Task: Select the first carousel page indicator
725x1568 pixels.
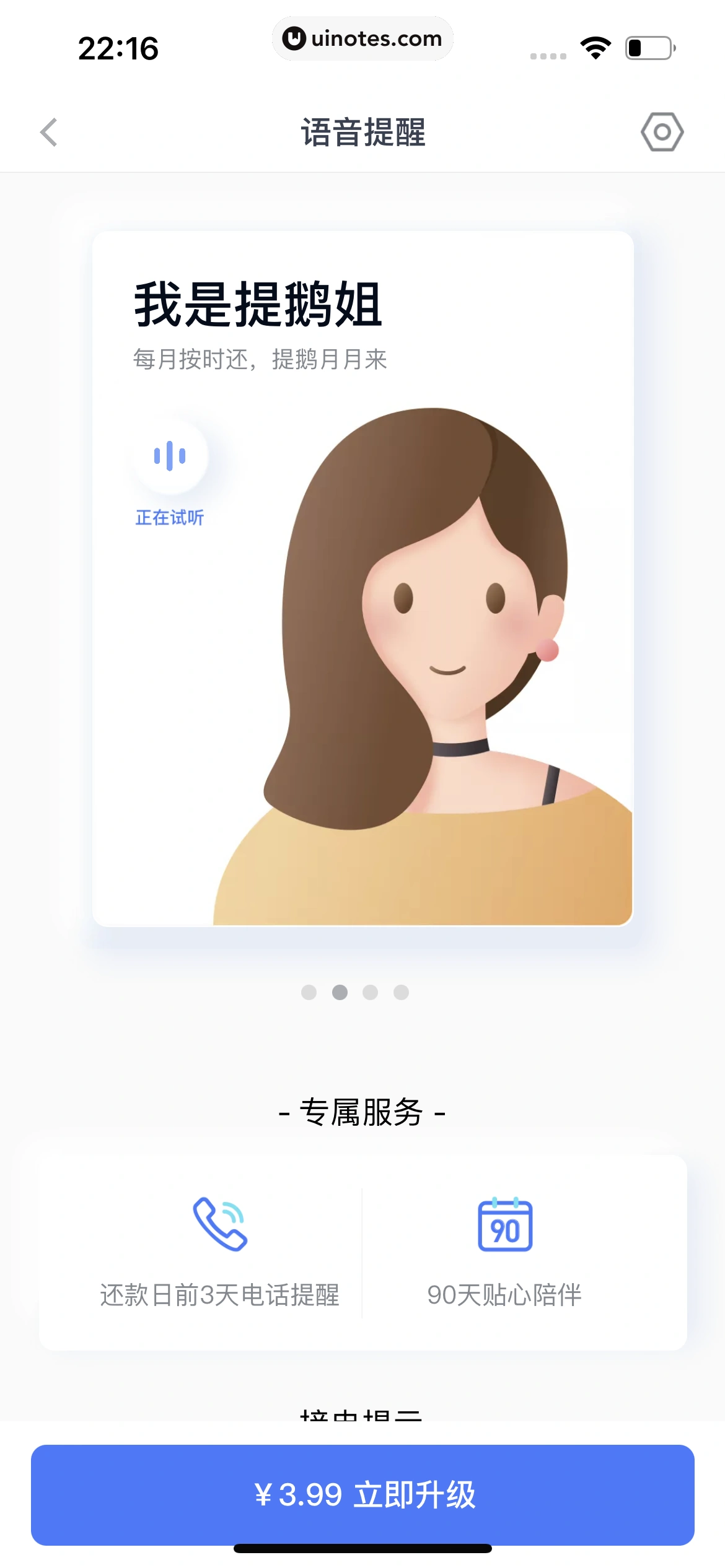Action: pos(308,993)
